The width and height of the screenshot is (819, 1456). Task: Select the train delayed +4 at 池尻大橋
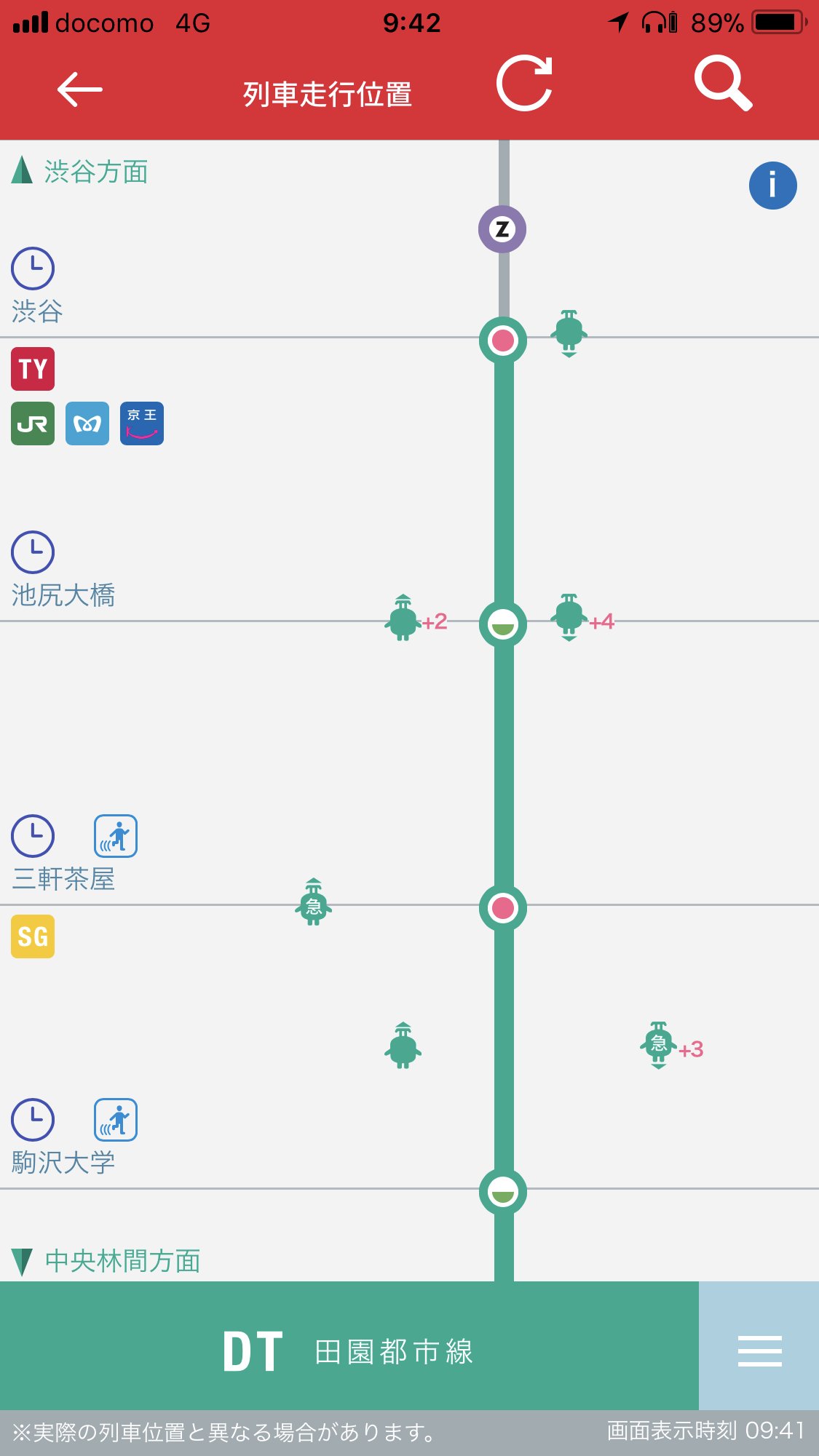tap(569, 618)
